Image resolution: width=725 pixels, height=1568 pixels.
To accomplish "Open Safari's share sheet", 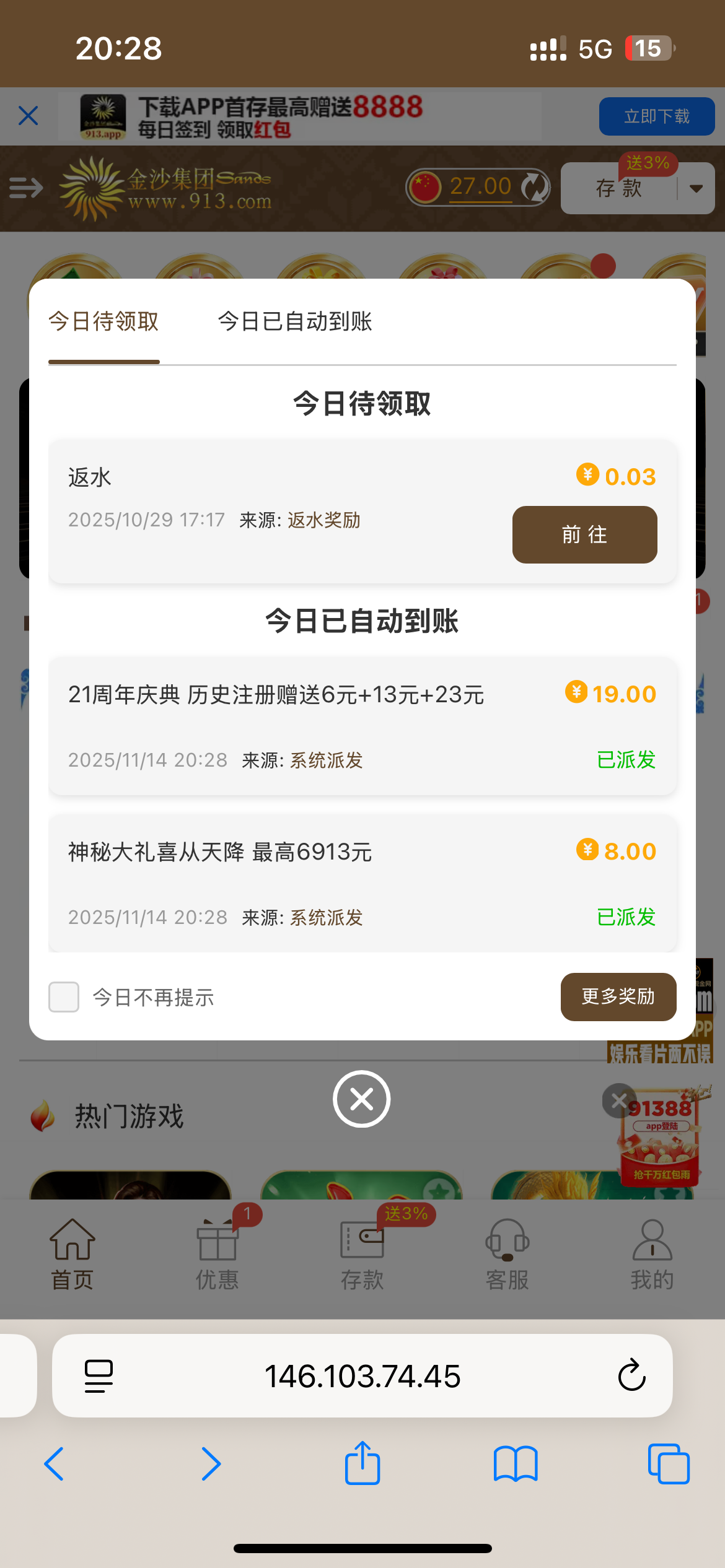I will tap(362, 1464).
